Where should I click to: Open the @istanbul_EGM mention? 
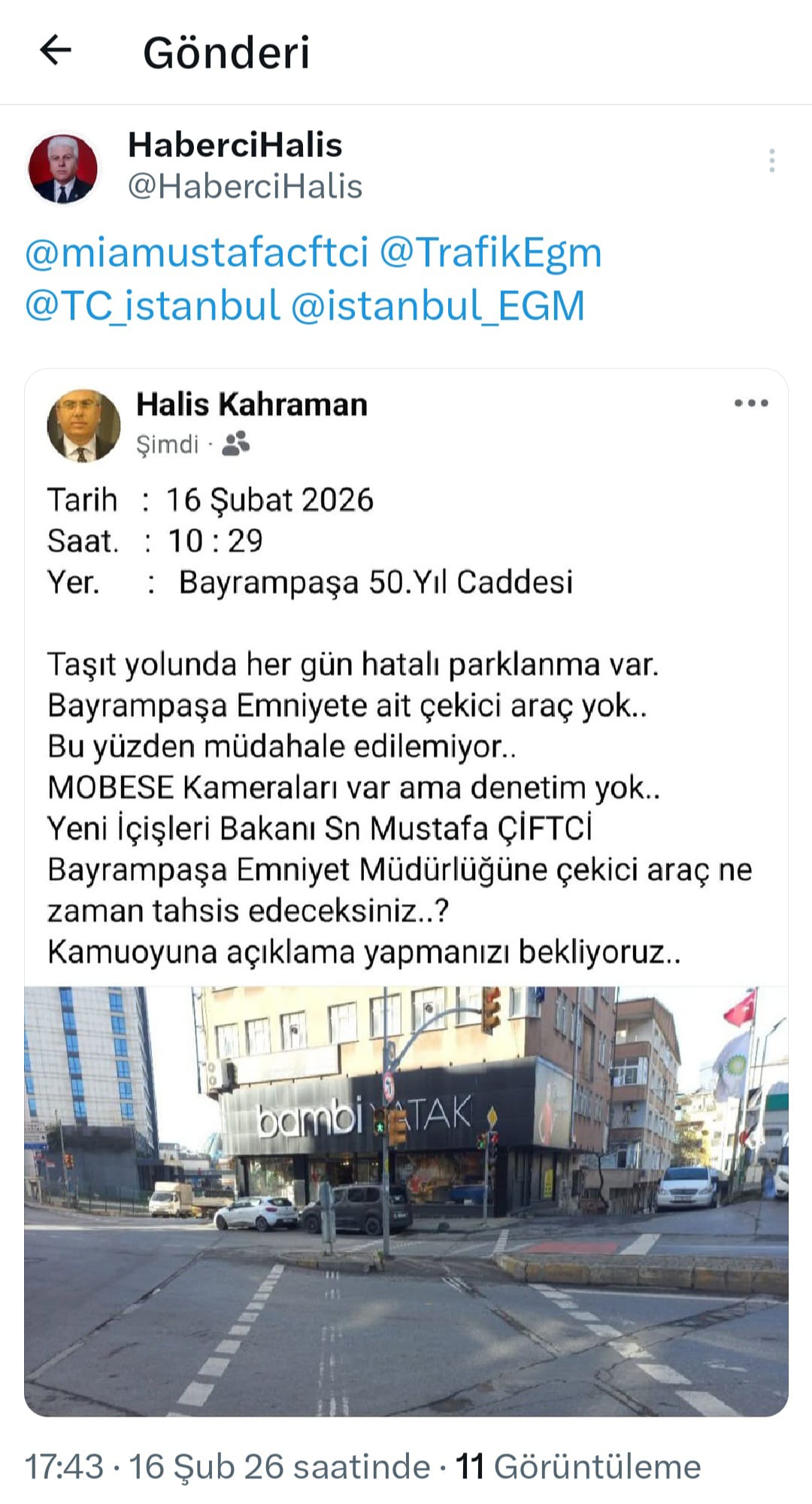point(438,305)
